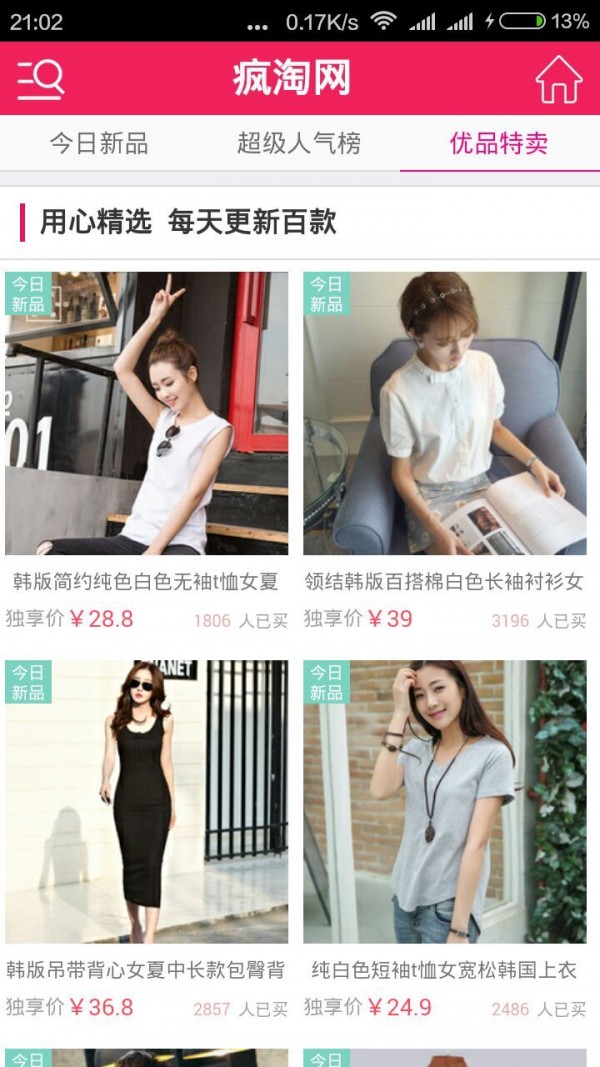
Task: Open the 韩版简约纯色白色无袖t恤 product
Action: [x=146, y=414]
